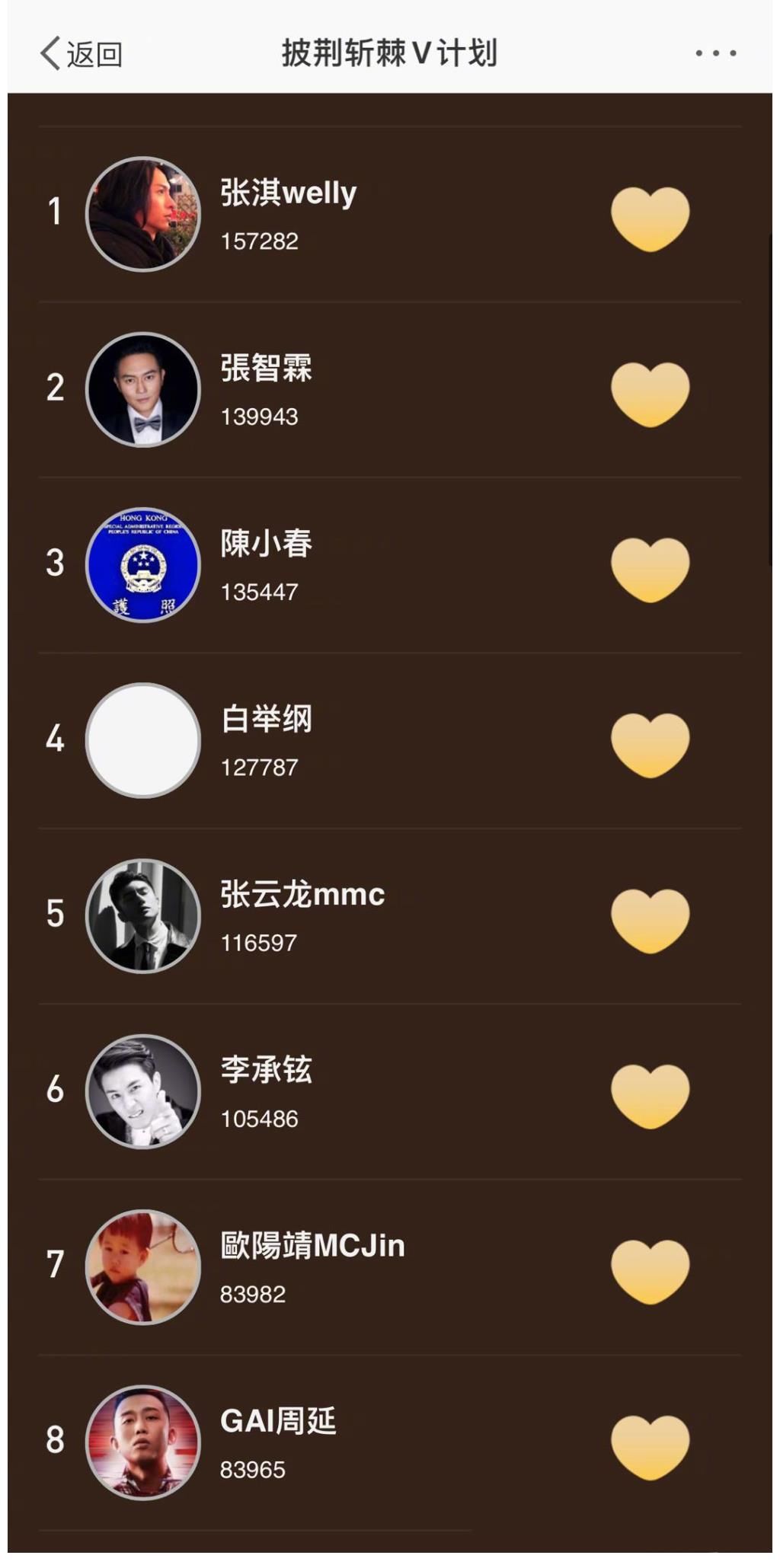Tap the heart next to 張智霖
780x1568 pixels.
650,394
